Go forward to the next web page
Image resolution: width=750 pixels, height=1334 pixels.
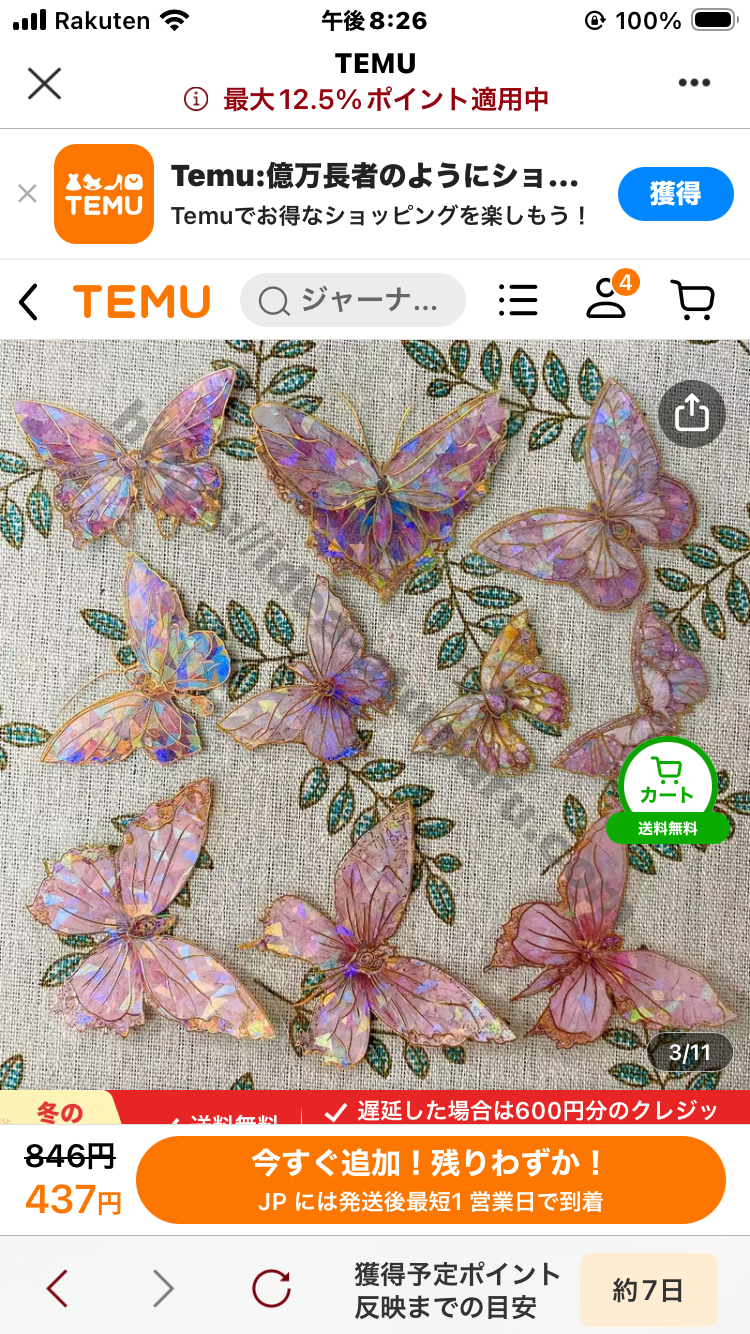coord(163,1289)
